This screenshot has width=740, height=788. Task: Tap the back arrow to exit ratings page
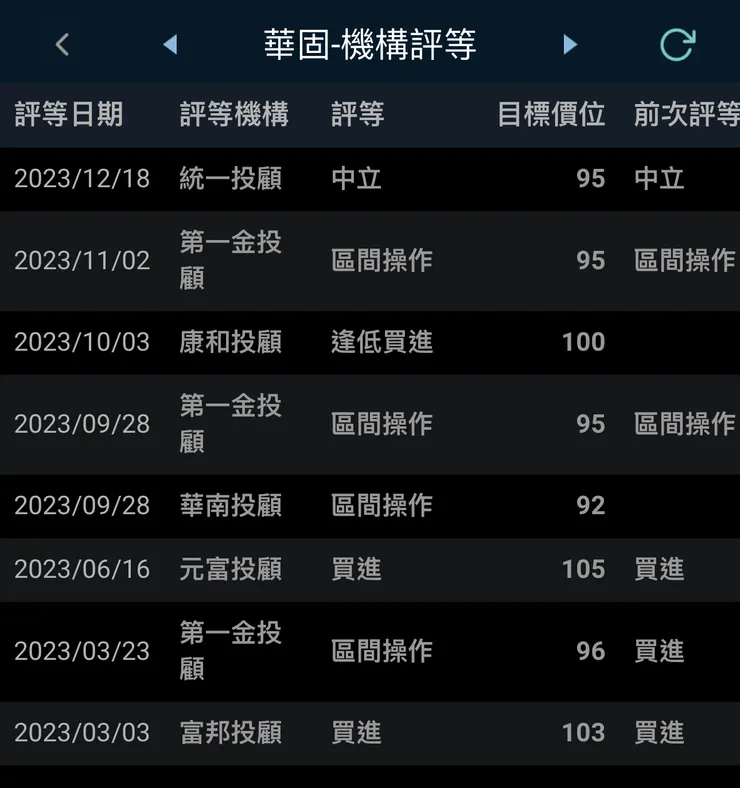coord(60,44)
